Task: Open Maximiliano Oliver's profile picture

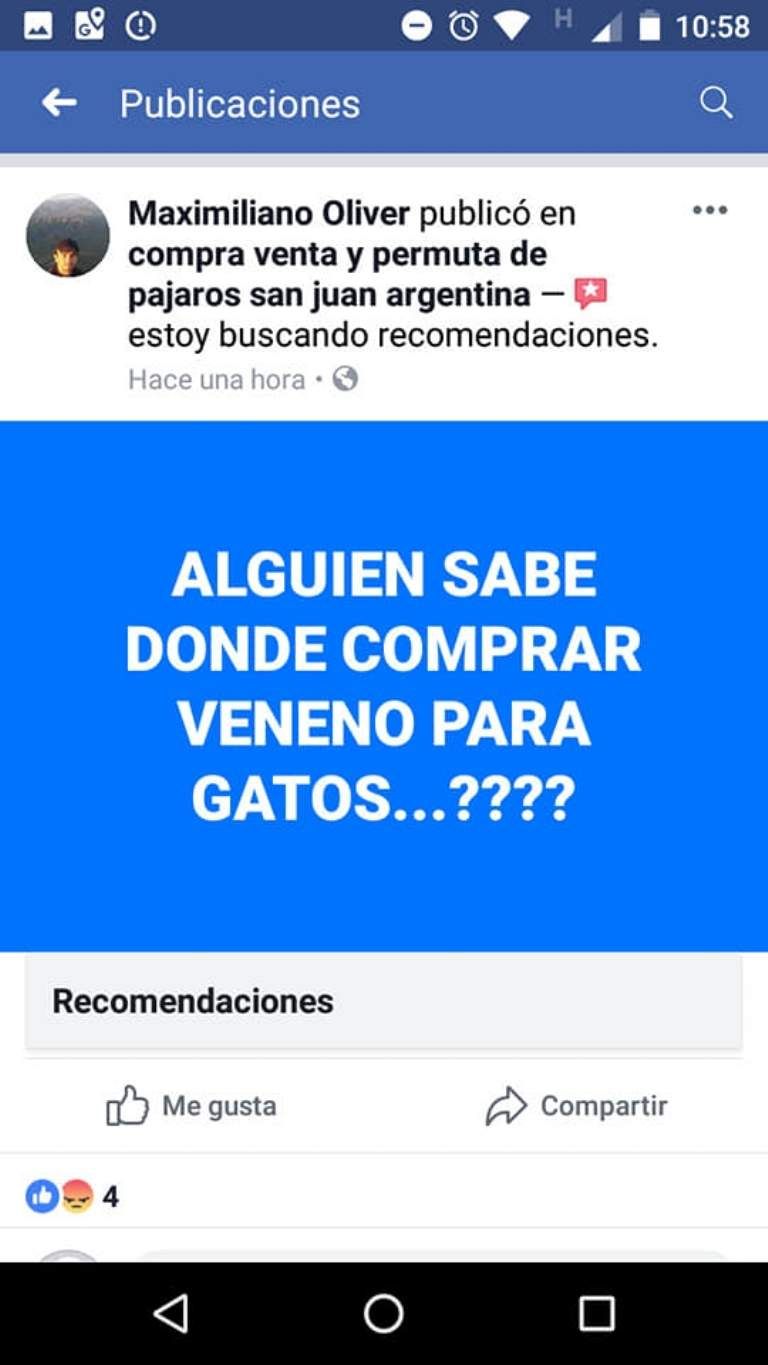Action: click(x=68, y=236)
